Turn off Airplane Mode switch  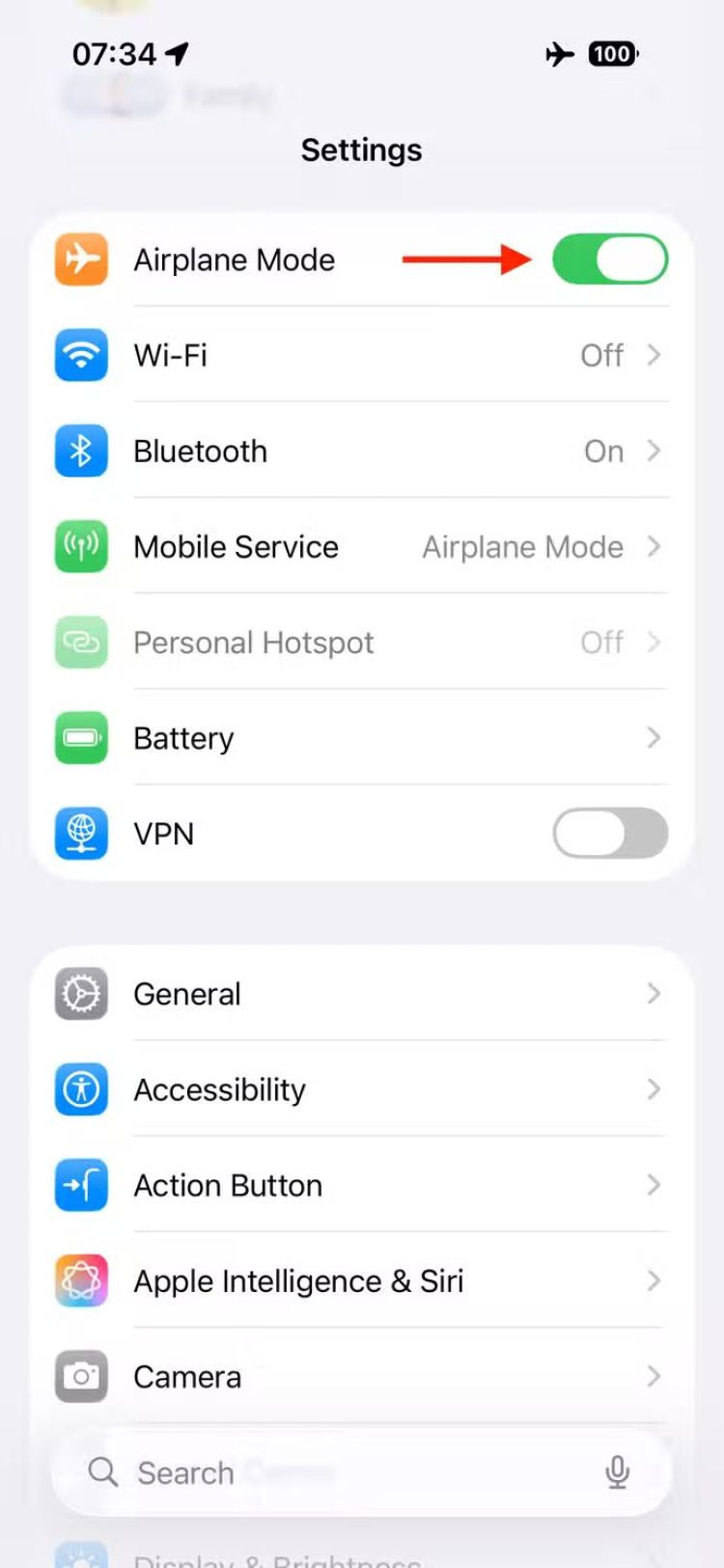pyautogui.click(x=609, y=260)
